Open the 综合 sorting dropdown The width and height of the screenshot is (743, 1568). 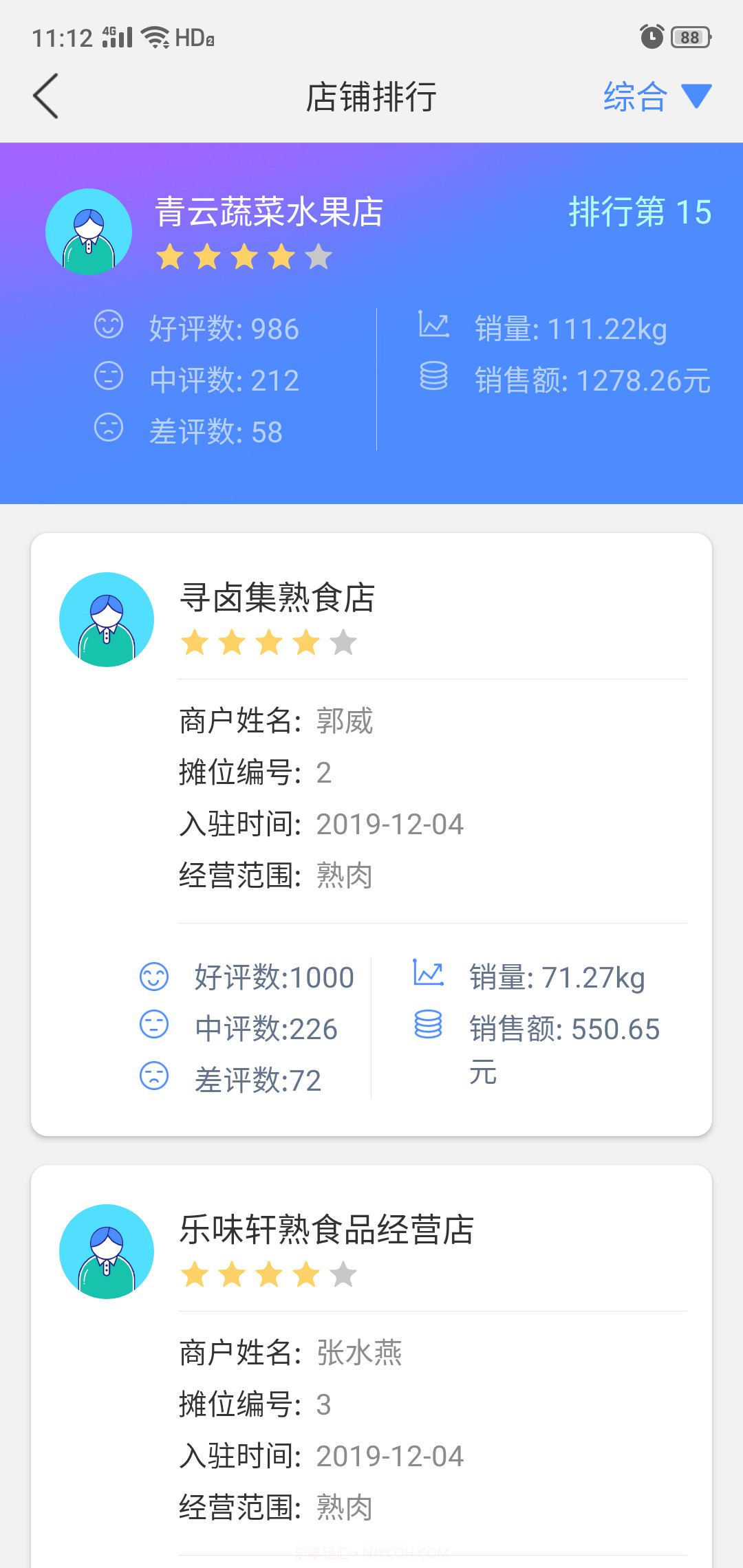[x=635, y=96]
